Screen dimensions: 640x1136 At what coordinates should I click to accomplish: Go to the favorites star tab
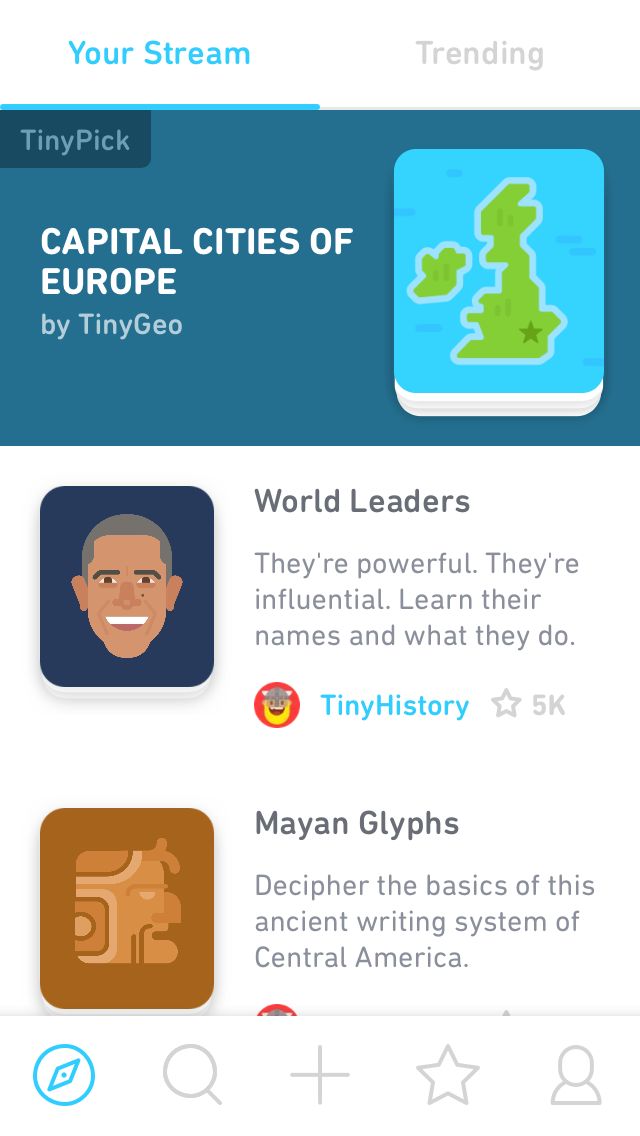[x=448, y=1075]
